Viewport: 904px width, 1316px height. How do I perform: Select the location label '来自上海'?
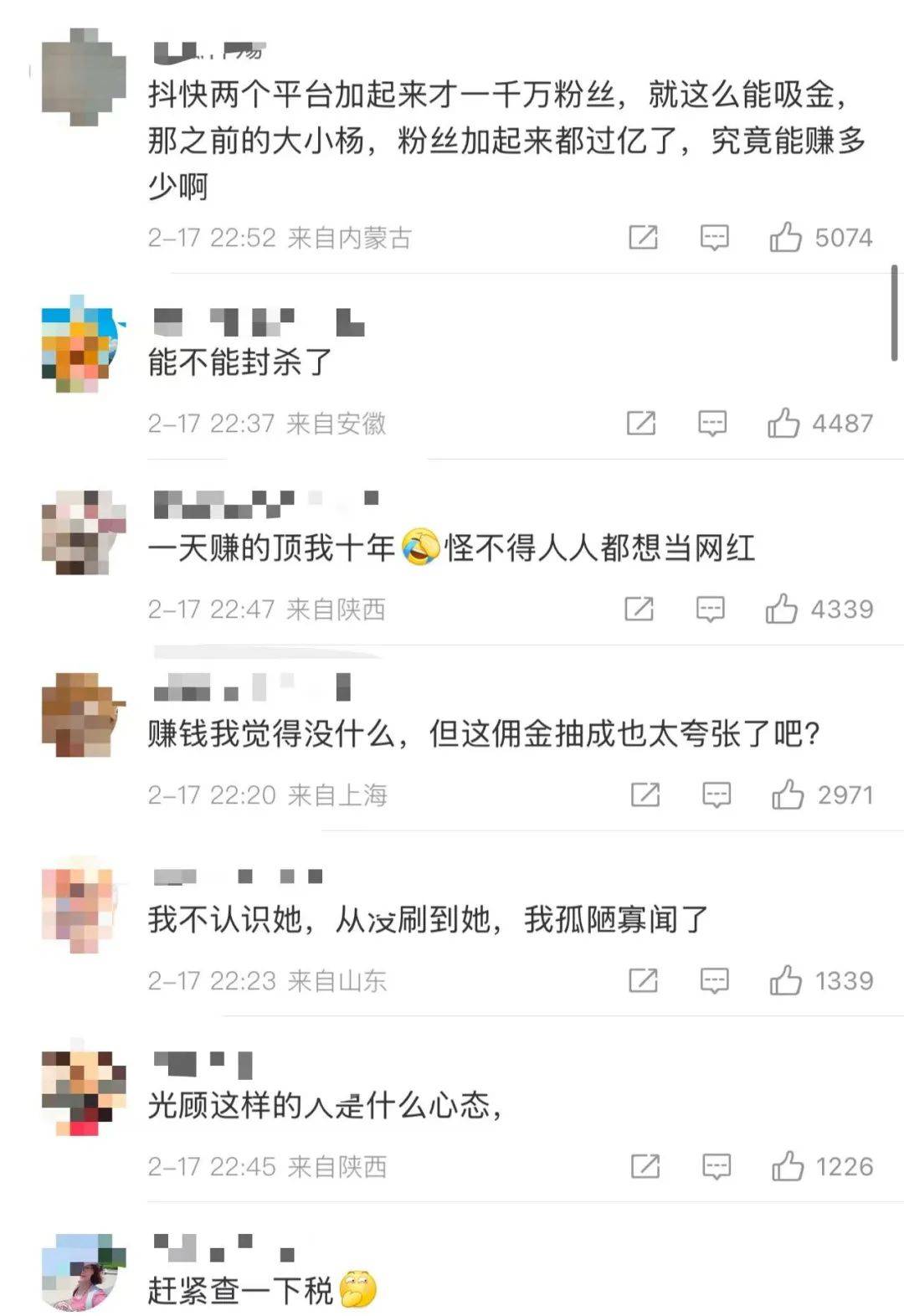pos(341,796)
